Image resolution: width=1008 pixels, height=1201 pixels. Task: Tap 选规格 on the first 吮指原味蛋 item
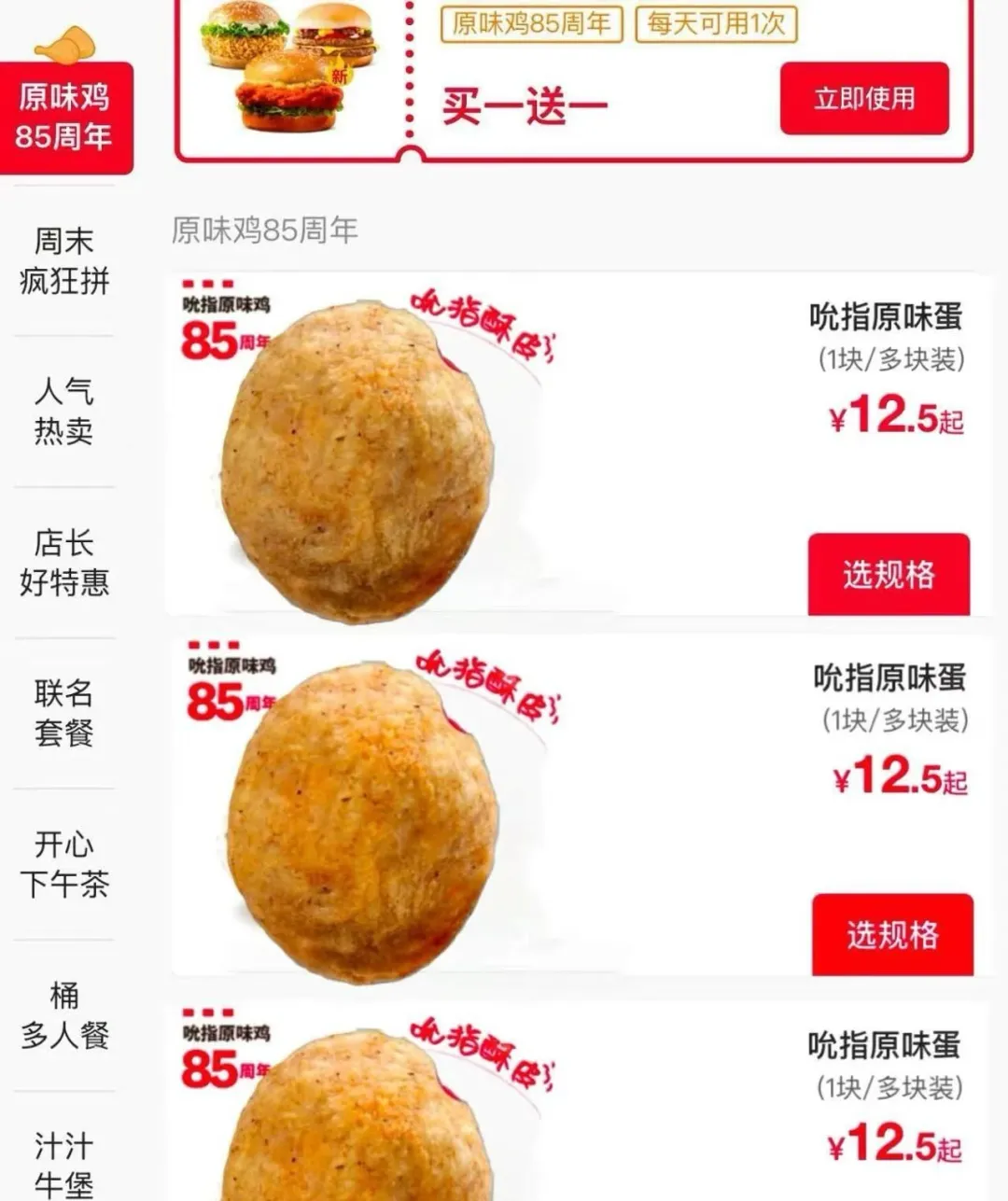(x=889, y=575)
